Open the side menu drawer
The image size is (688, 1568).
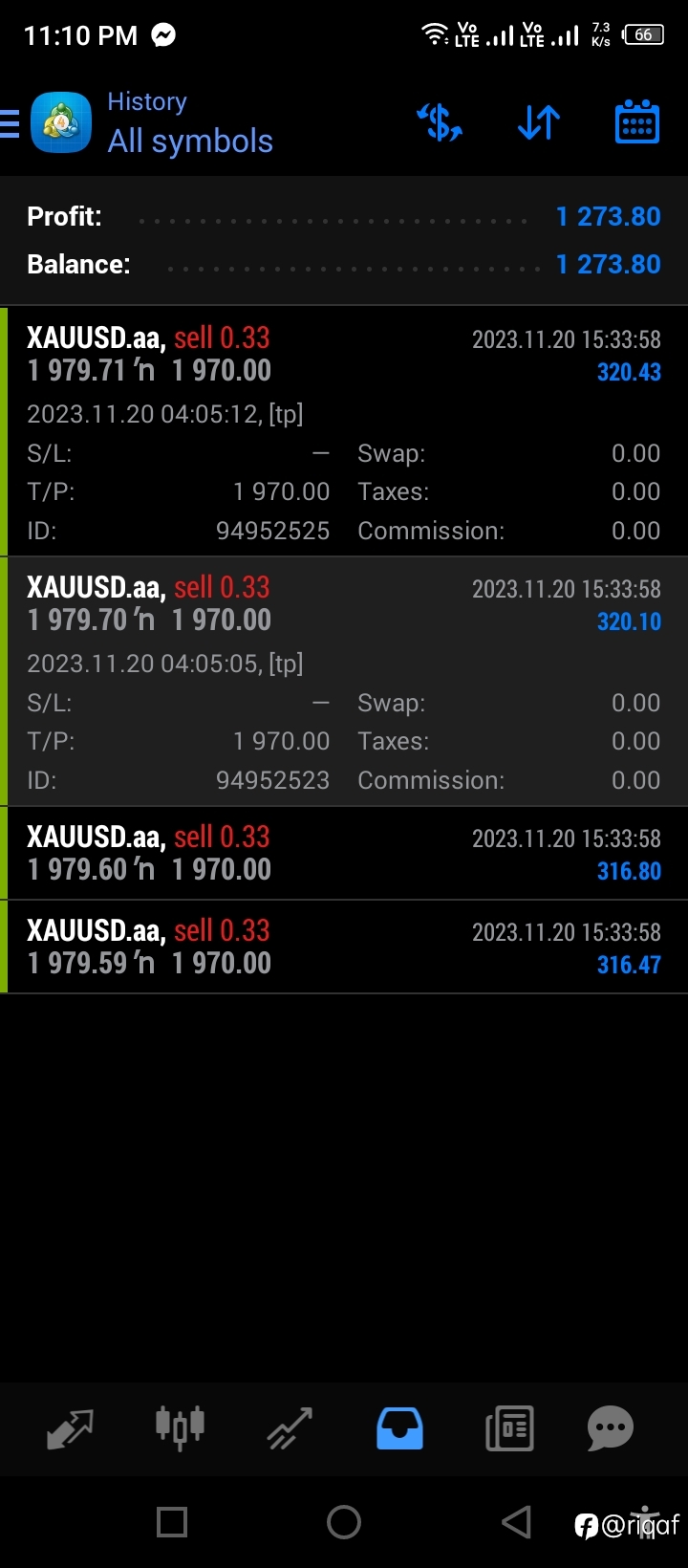point(10,124)
